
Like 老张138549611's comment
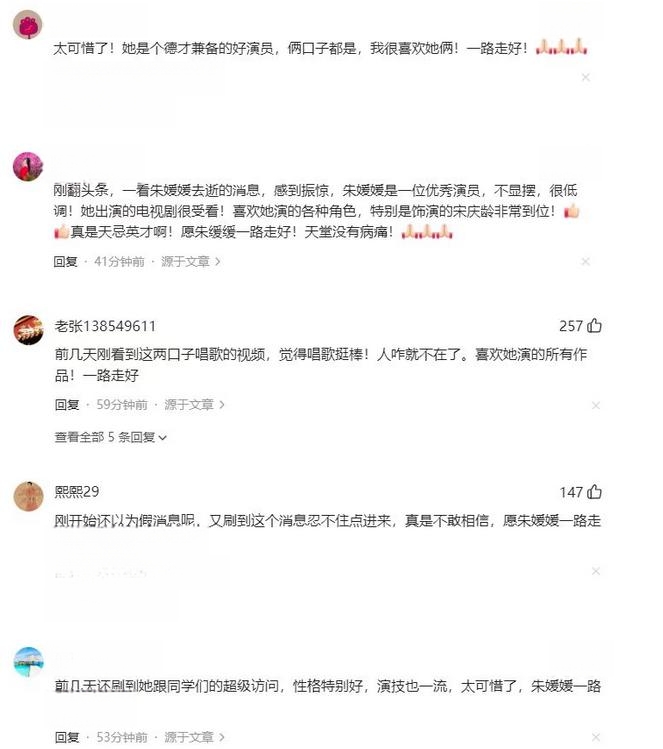click(595, 326)
